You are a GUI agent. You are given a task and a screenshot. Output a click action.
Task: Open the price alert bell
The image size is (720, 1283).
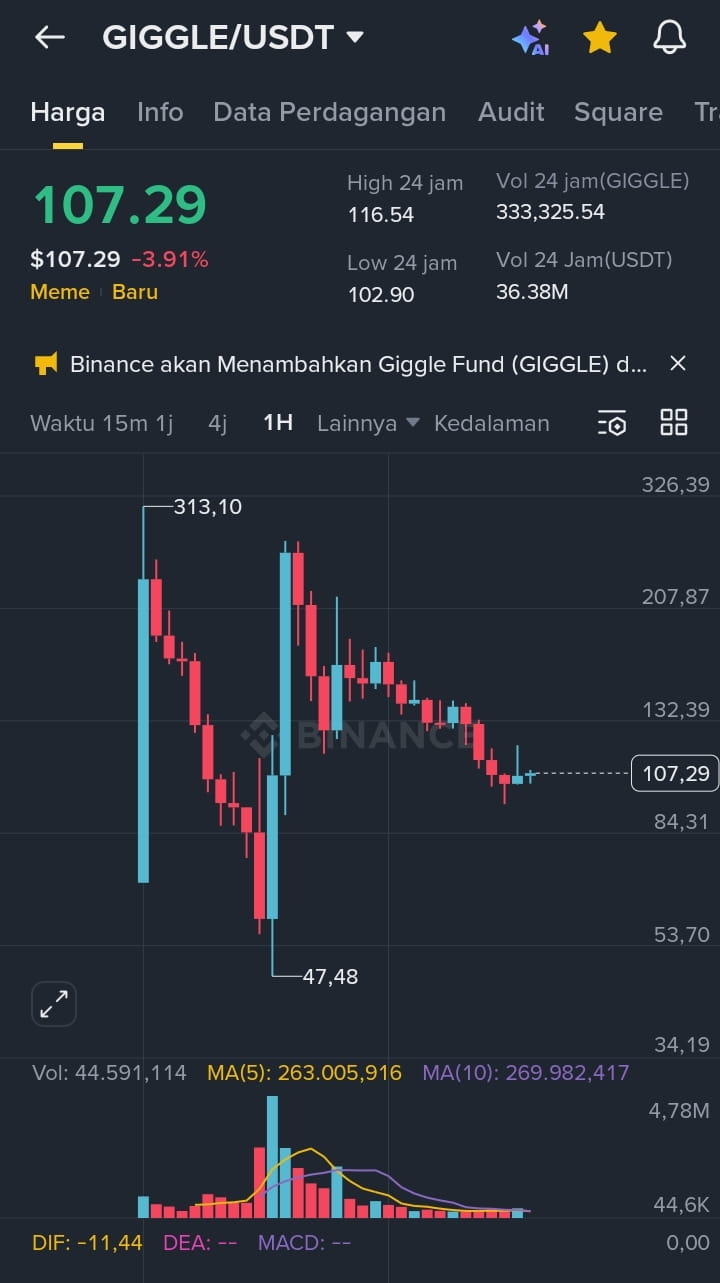669,38
